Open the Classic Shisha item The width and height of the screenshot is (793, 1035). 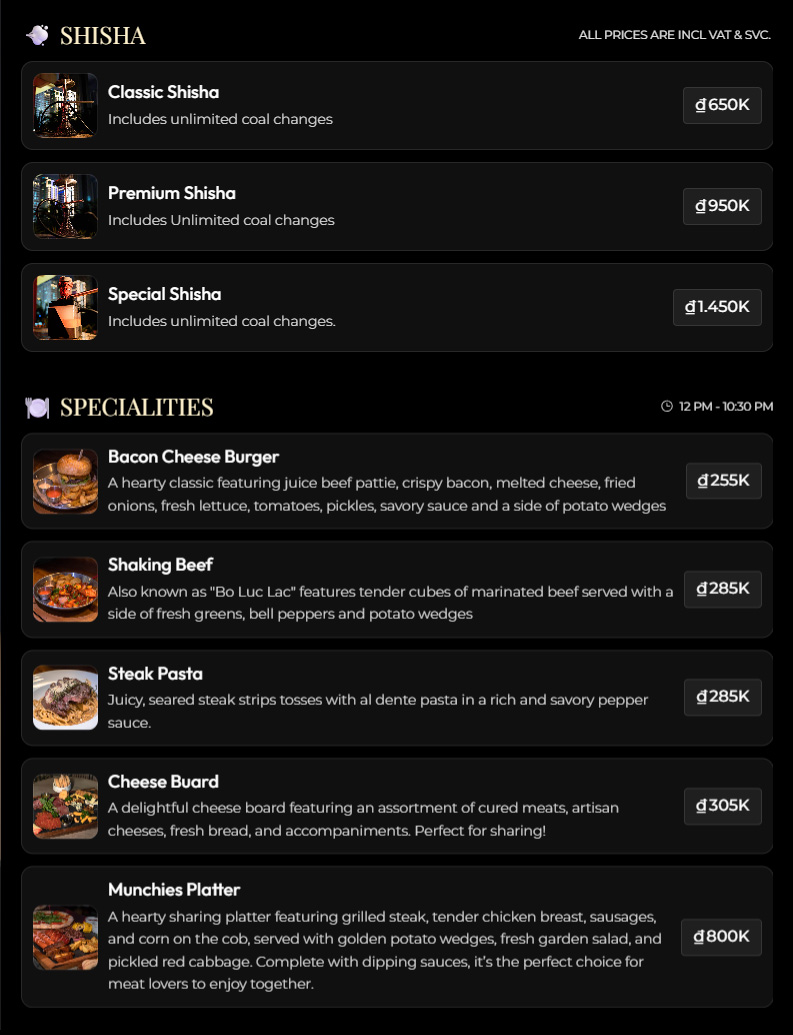(x=396, y=105)
